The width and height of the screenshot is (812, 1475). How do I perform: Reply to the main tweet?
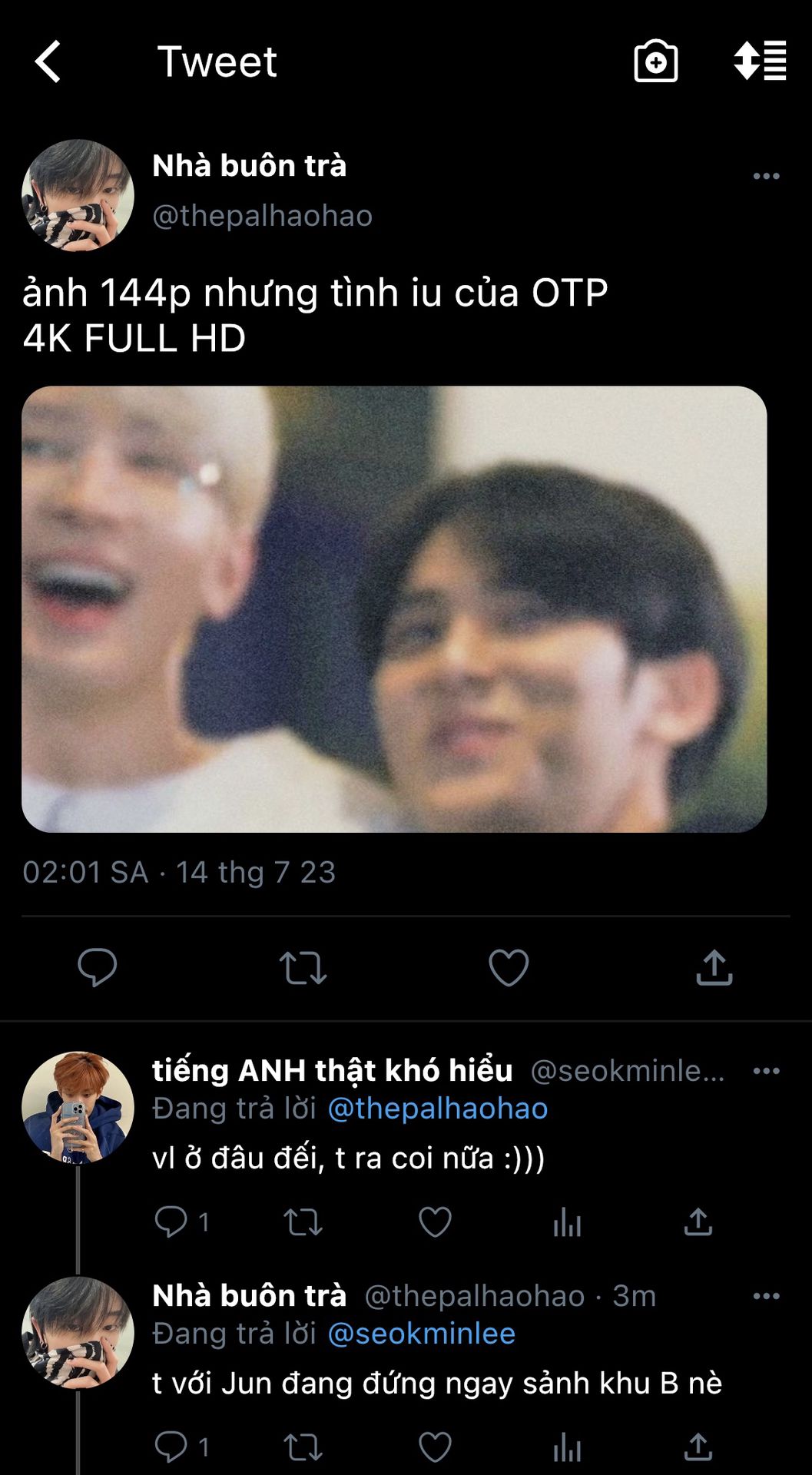(x=98, y=967)
